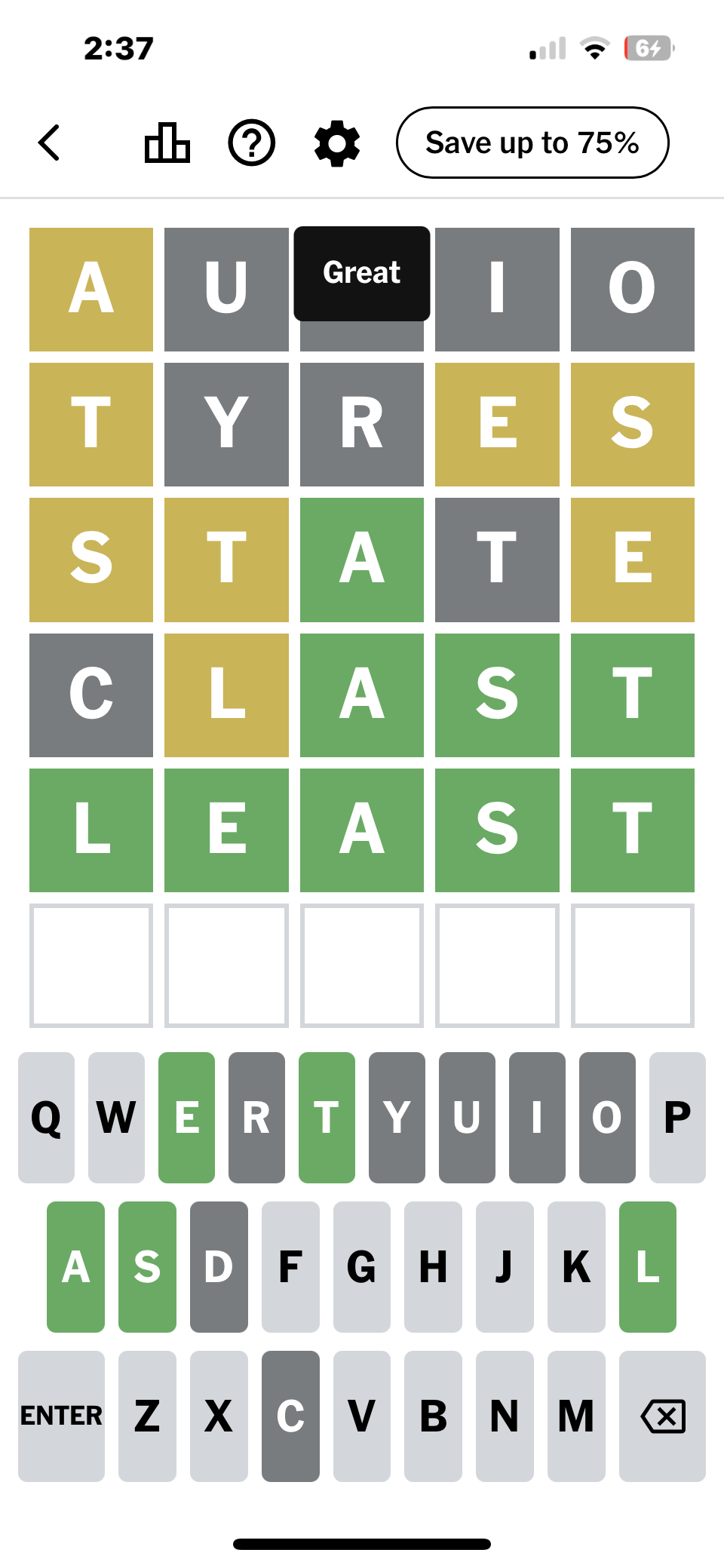Type the letter M
724x1568 pixels.
[x=576, y=1416]
